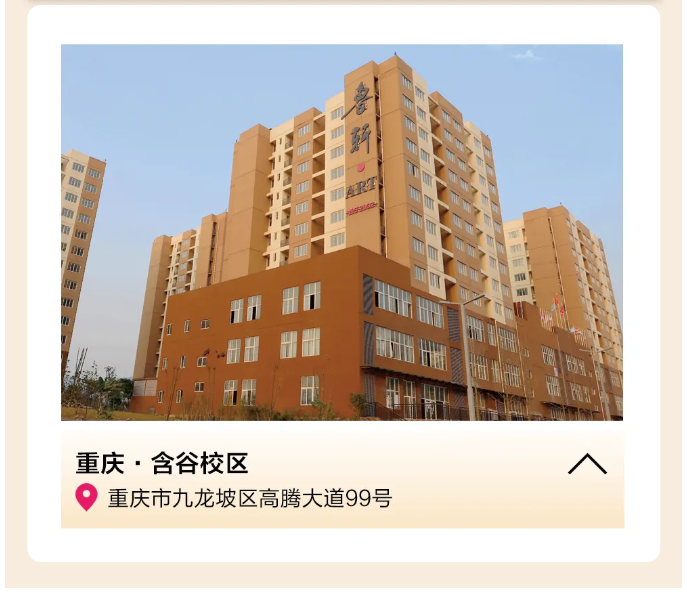
Task: Open the campus address 重庆市九龙坡区高腾大道99号
Action: point(249,498)
